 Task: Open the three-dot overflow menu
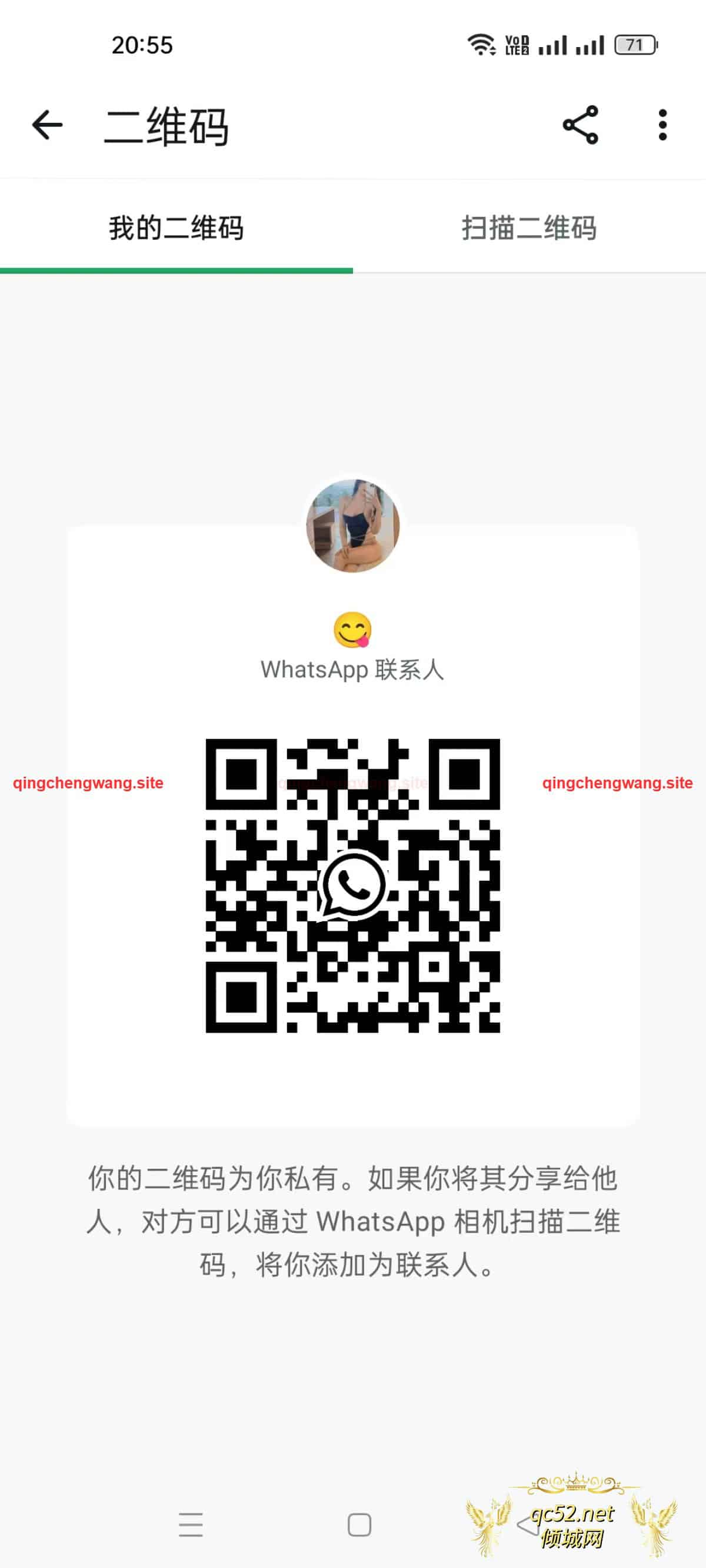(662, 125)
